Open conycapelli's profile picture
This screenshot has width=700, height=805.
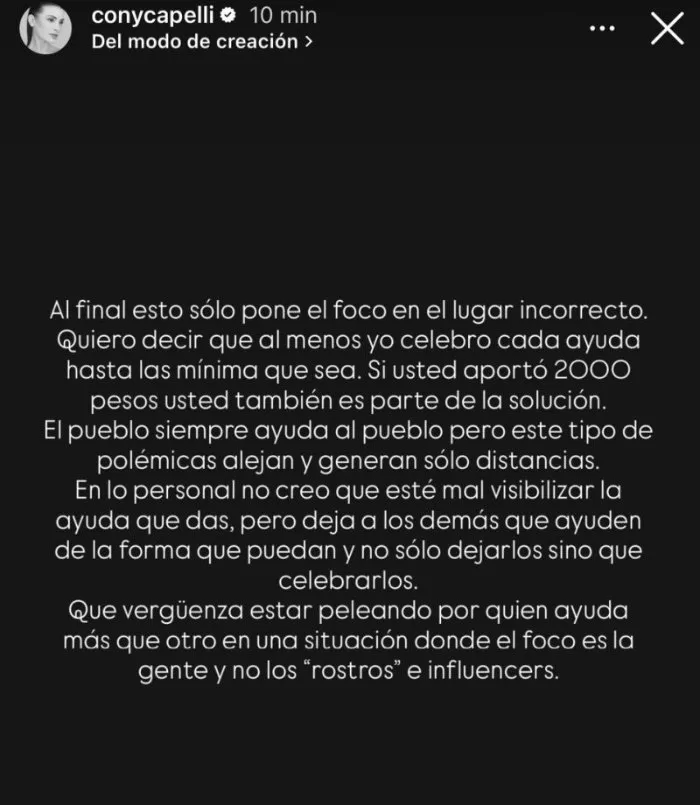[x=45, y=27]
